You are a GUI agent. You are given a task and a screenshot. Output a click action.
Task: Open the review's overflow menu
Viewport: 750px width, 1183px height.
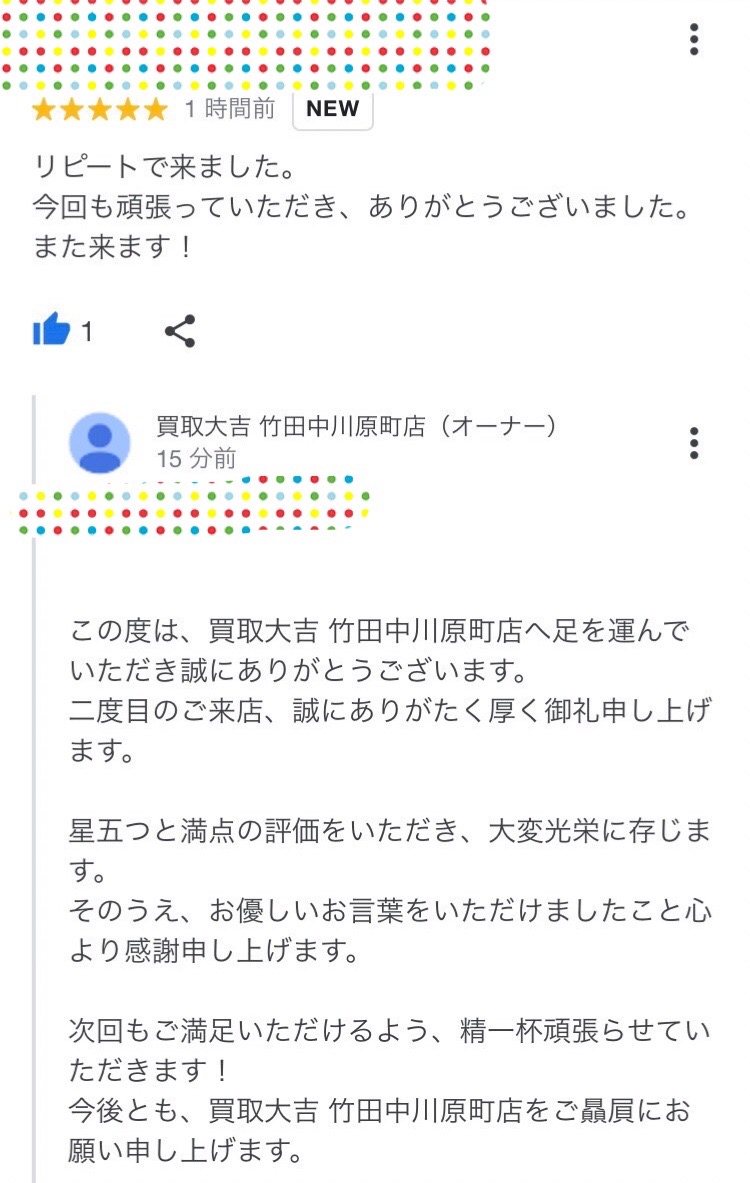click(x=694, y=39)
